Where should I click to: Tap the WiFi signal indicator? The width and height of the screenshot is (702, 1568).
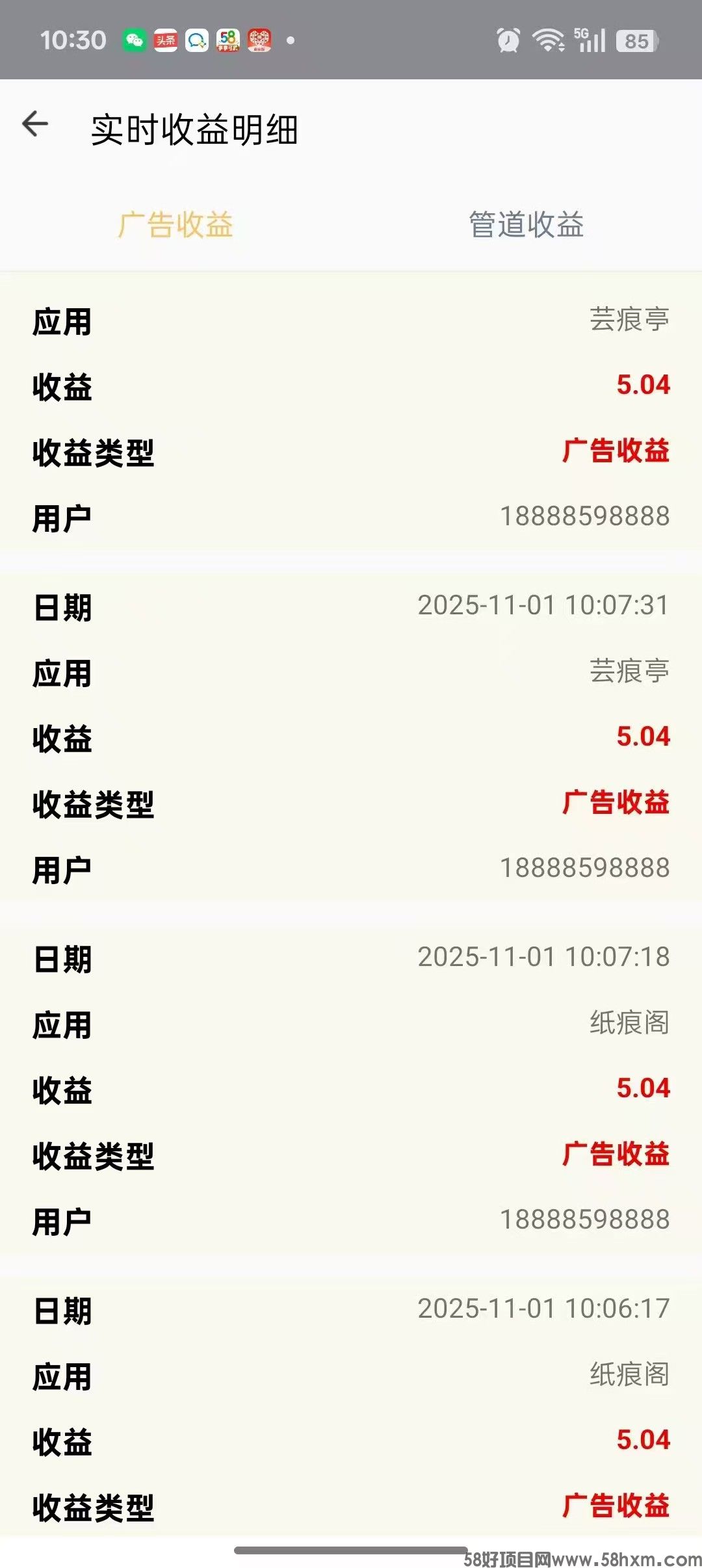point(549,40)
